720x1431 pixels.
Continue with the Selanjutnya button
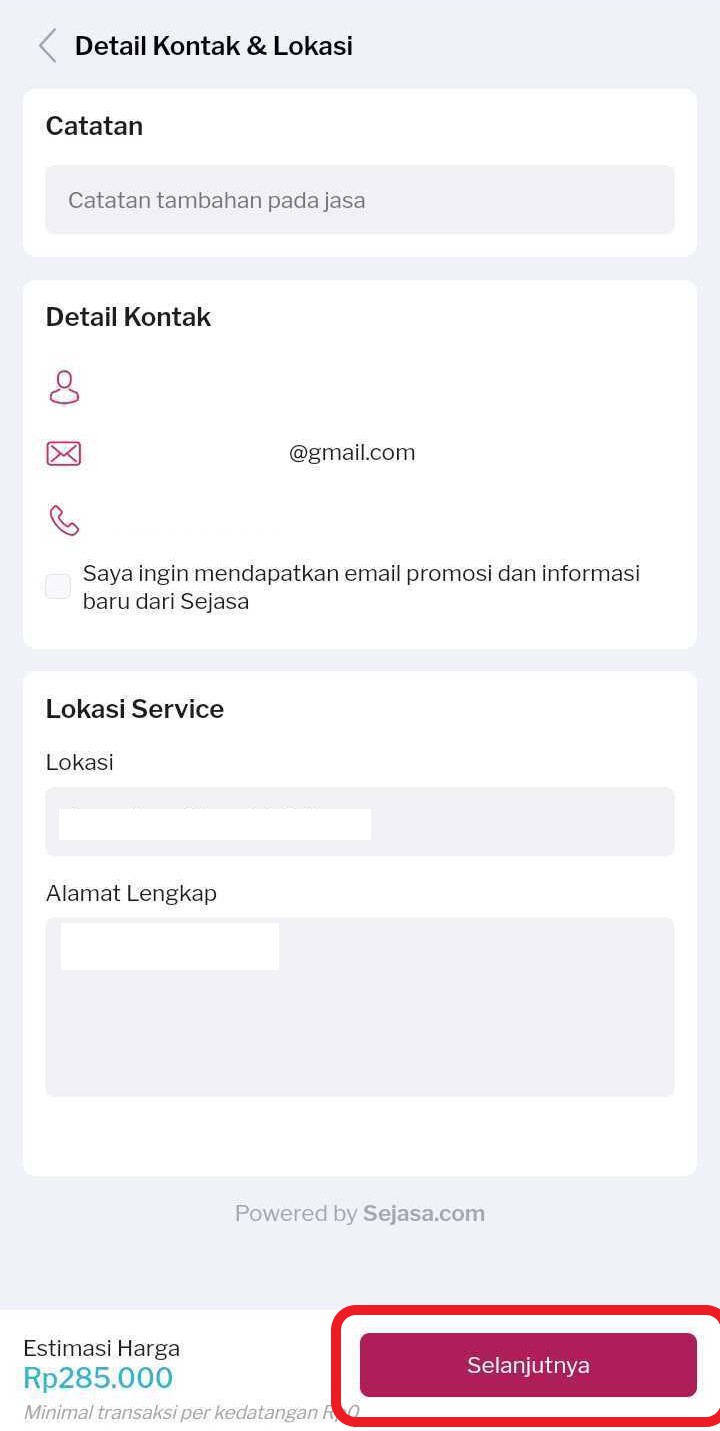coord(528,1365)
